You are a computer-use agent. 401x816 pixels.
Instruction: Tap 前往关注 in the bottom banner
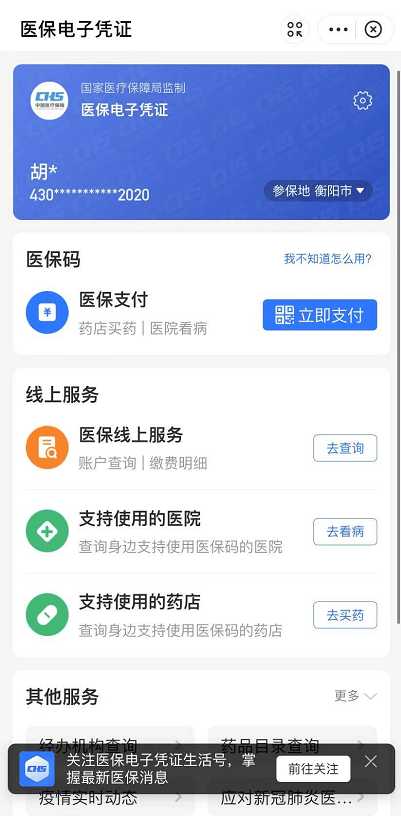pyautogui.click(x=313, y=769)
